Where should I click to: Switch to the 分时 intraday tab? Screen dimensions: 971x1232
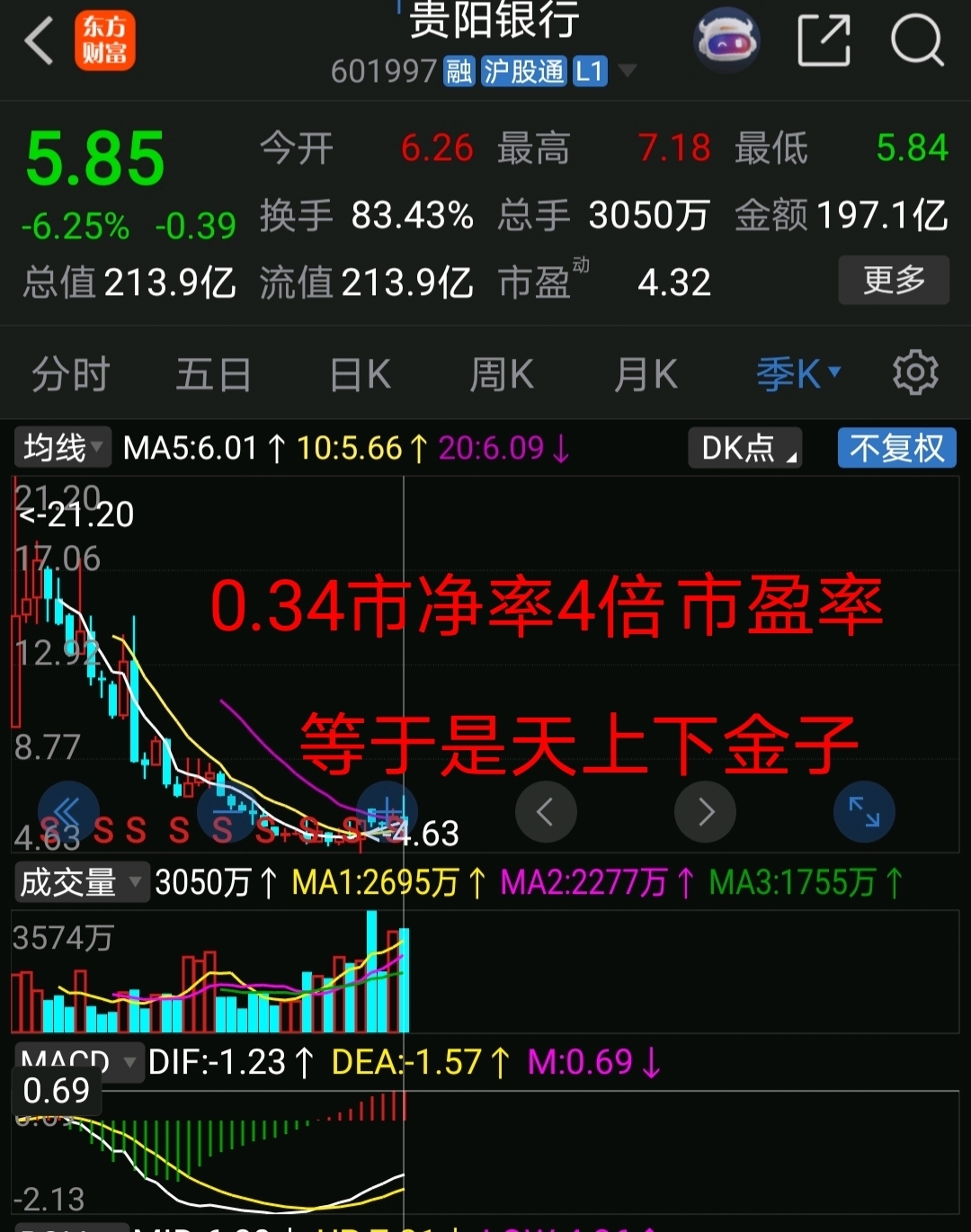pyautogui.click(x=70, y=374)
